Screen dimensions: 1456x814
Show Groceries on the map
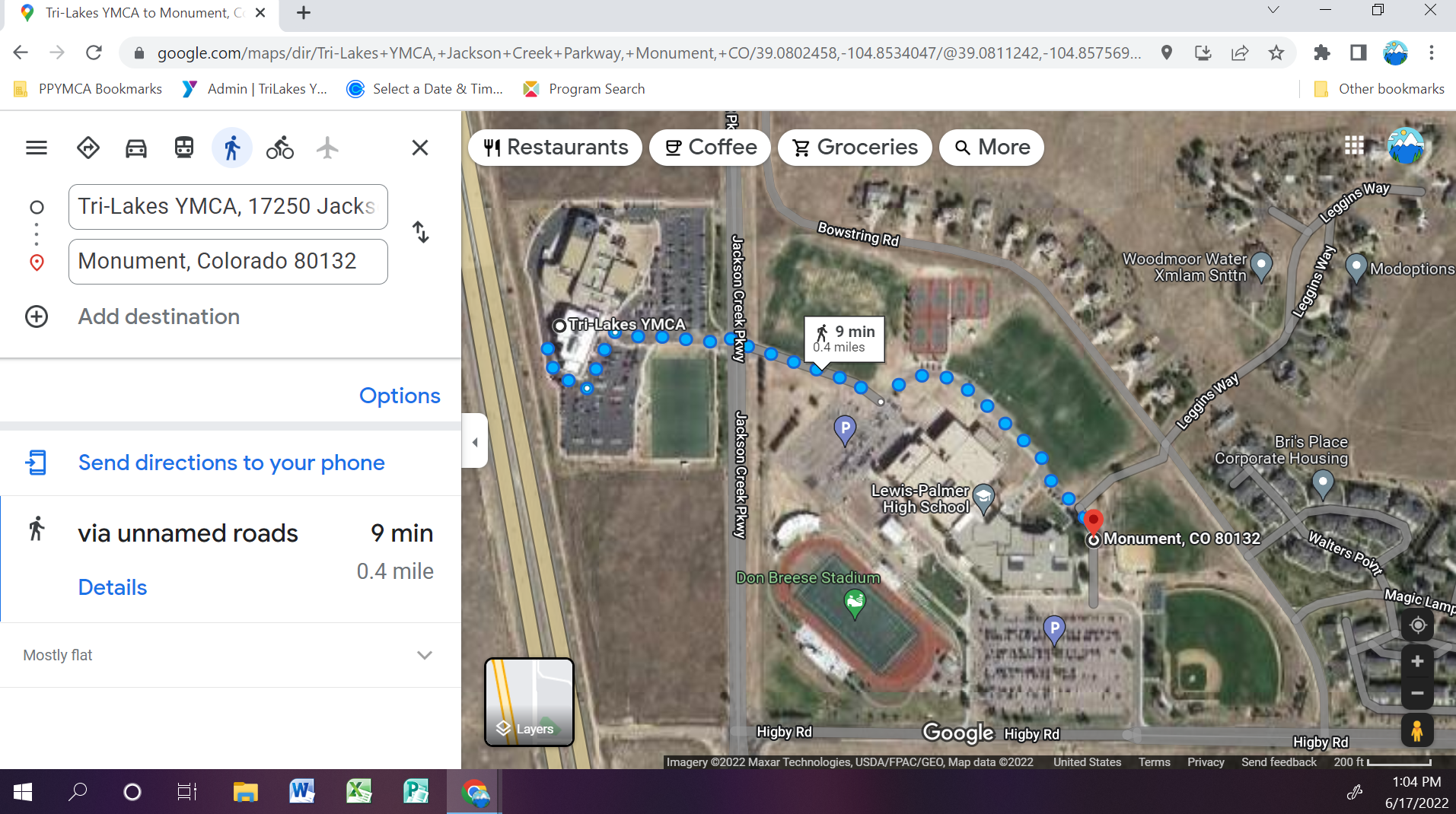855,148
